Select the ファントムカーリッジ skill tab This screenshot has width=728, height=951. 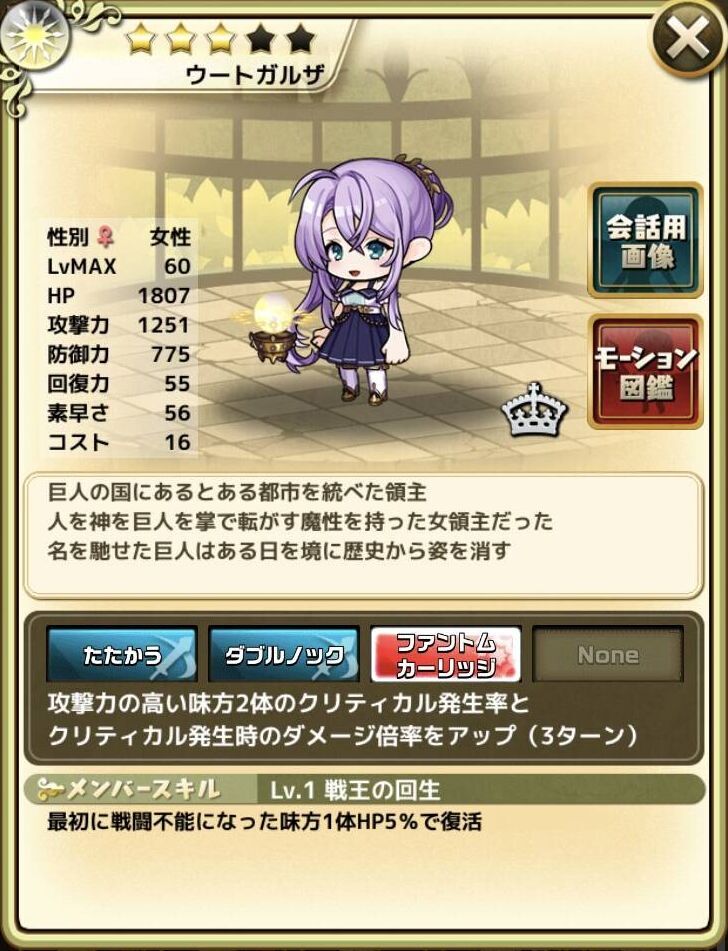(x=446, y=655)
